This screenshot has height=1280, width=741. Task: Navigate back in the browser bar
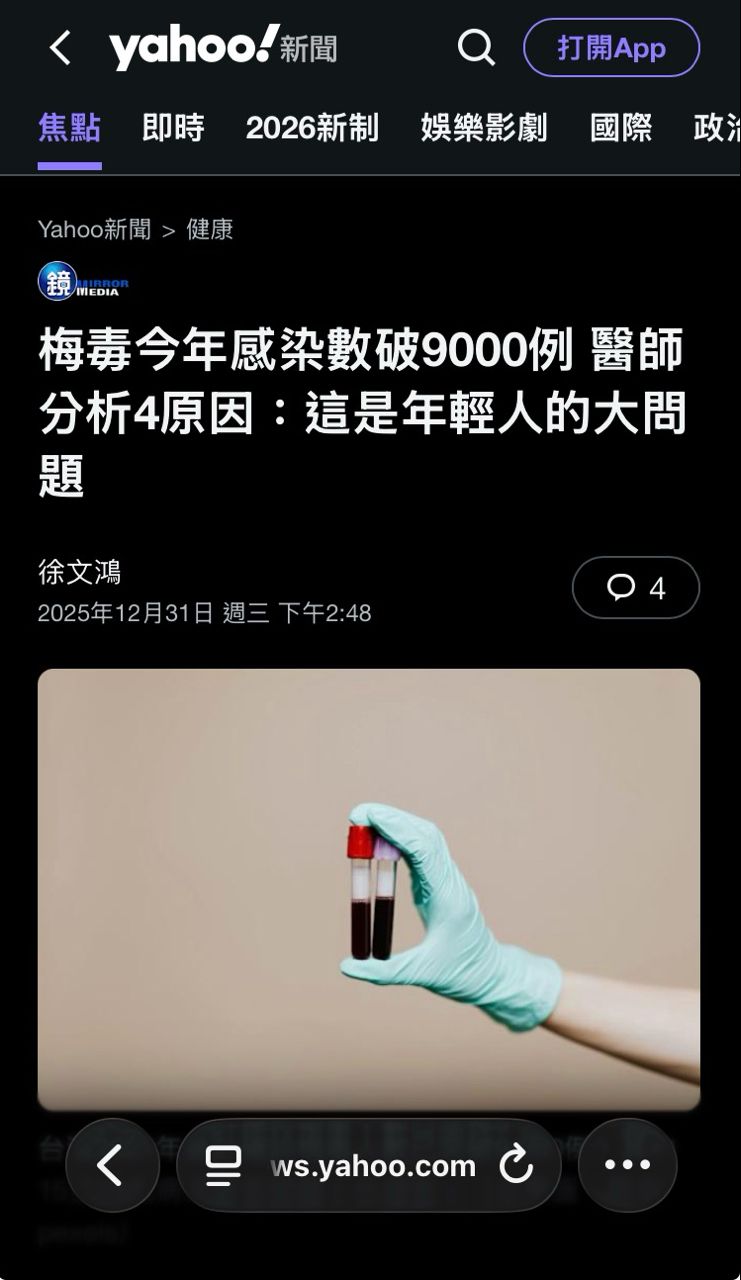click(112, 1165)
